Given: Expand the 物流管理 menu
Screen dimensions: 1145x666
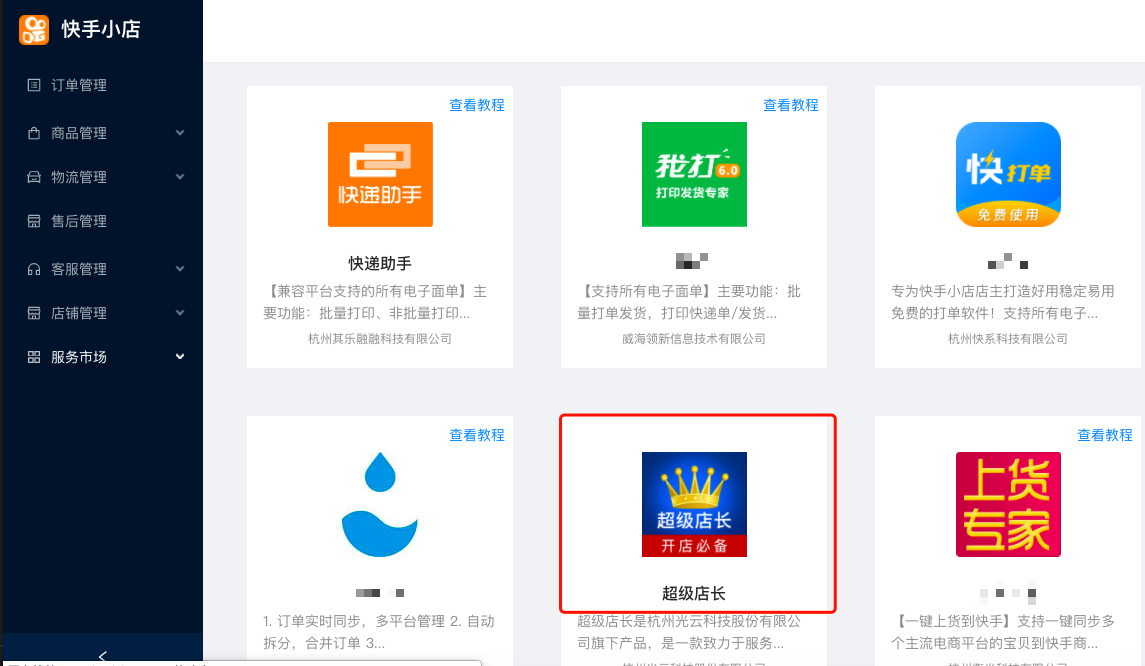Looking at the screenshot, I should [x=79, y=177].
